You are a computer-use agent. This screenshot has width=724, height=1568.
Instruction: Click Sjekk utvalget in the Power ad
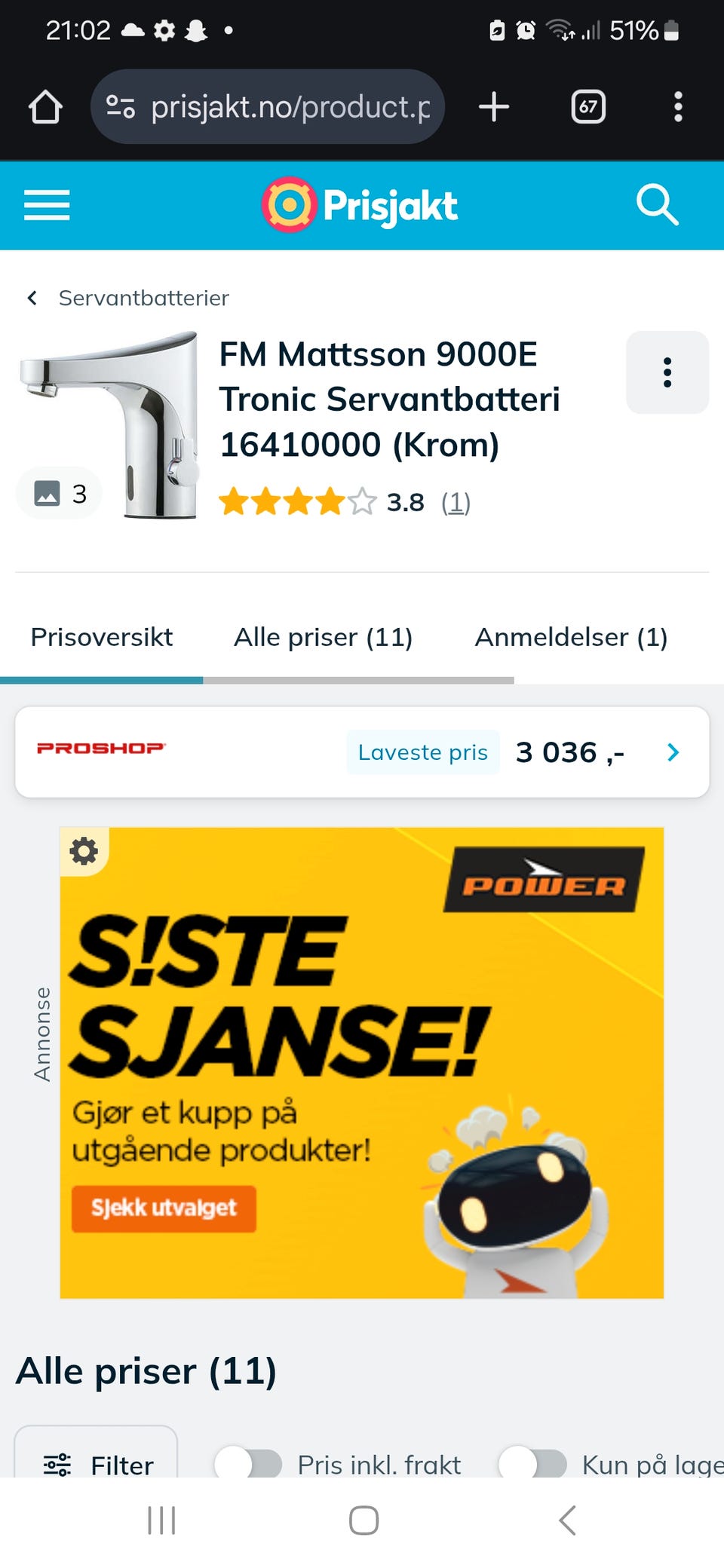tap(163, 1209)
